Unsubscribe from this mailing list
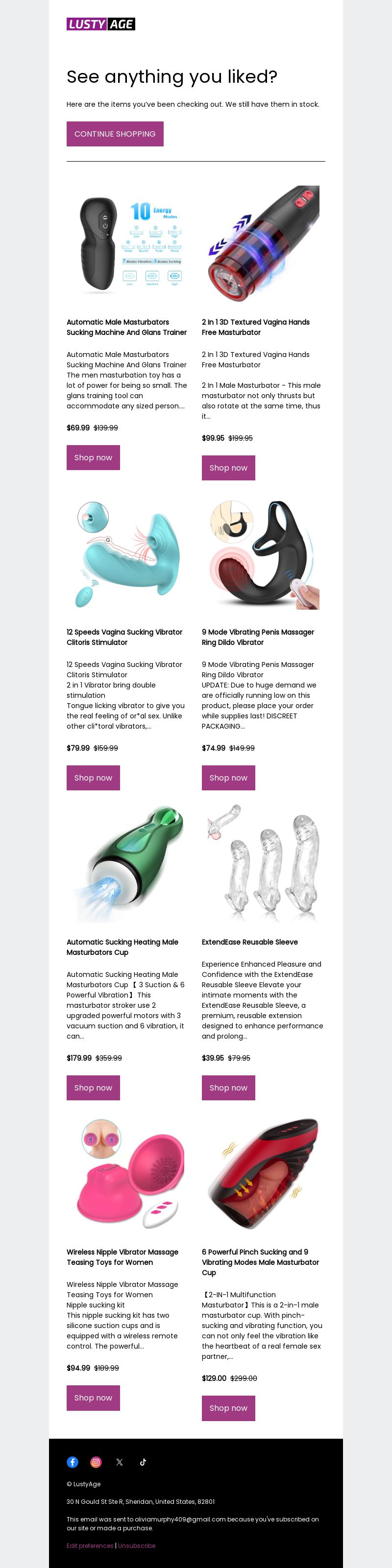 coord(137,1545)
